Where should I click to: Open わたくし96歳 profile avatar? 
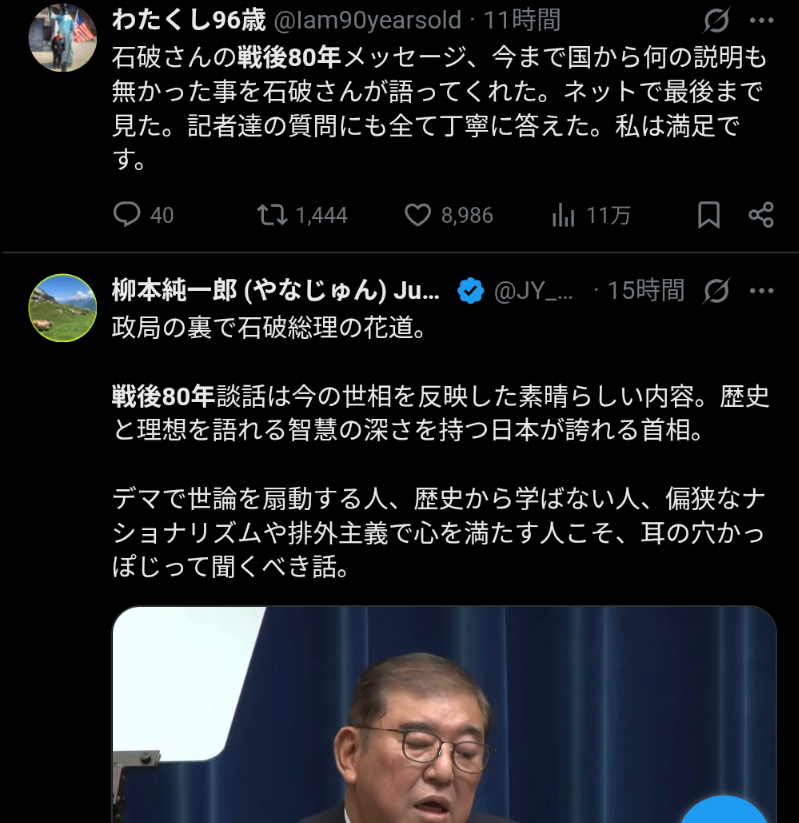pyautogui.click(x=62, y=37)
